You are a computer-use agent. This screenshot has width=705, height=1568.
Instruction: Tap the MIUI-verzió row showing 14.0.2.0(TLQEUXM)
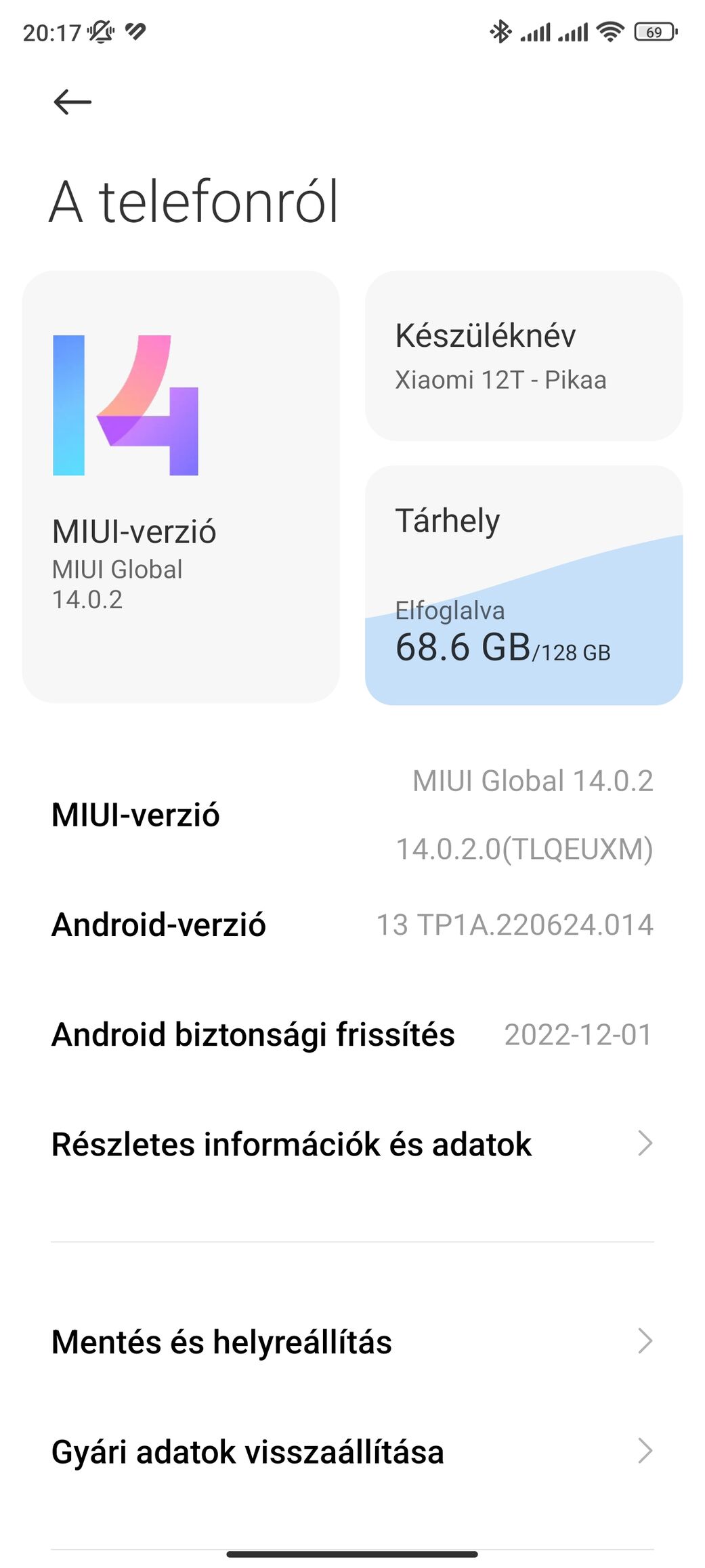pyautogui.click(x=352, y=815)
